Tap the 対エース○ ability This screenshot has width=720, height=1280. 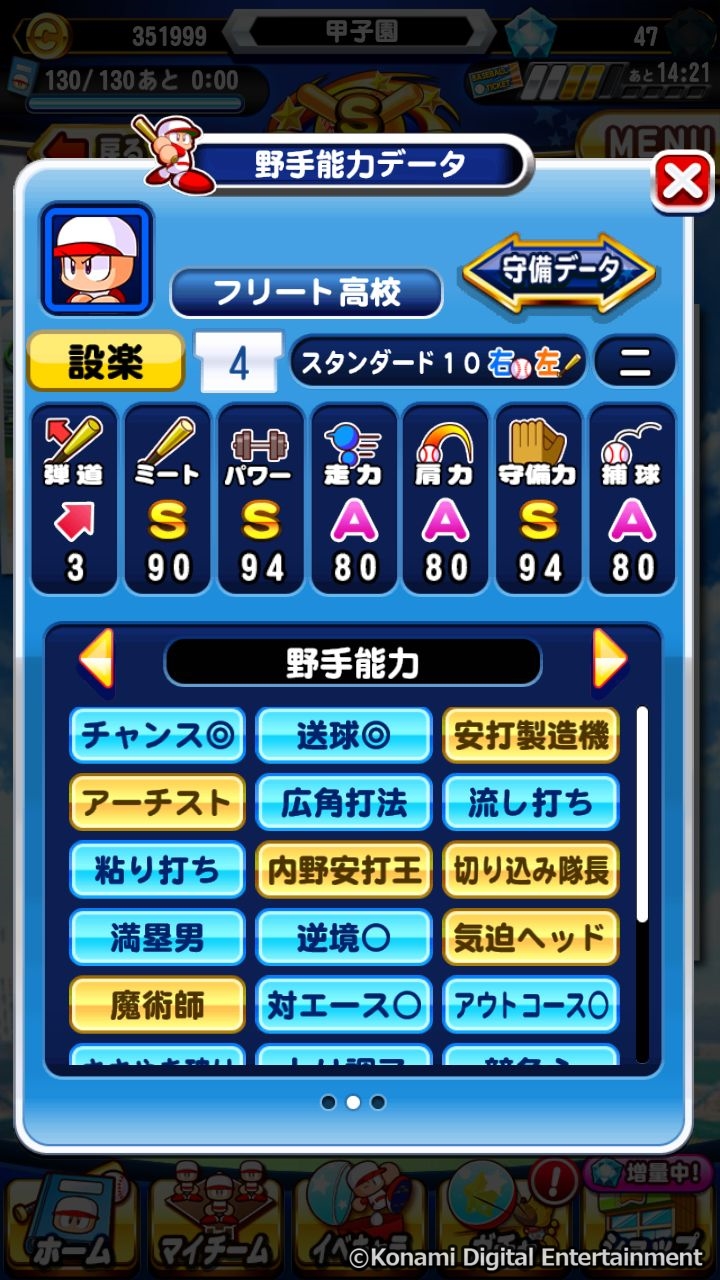(344, 1005)
